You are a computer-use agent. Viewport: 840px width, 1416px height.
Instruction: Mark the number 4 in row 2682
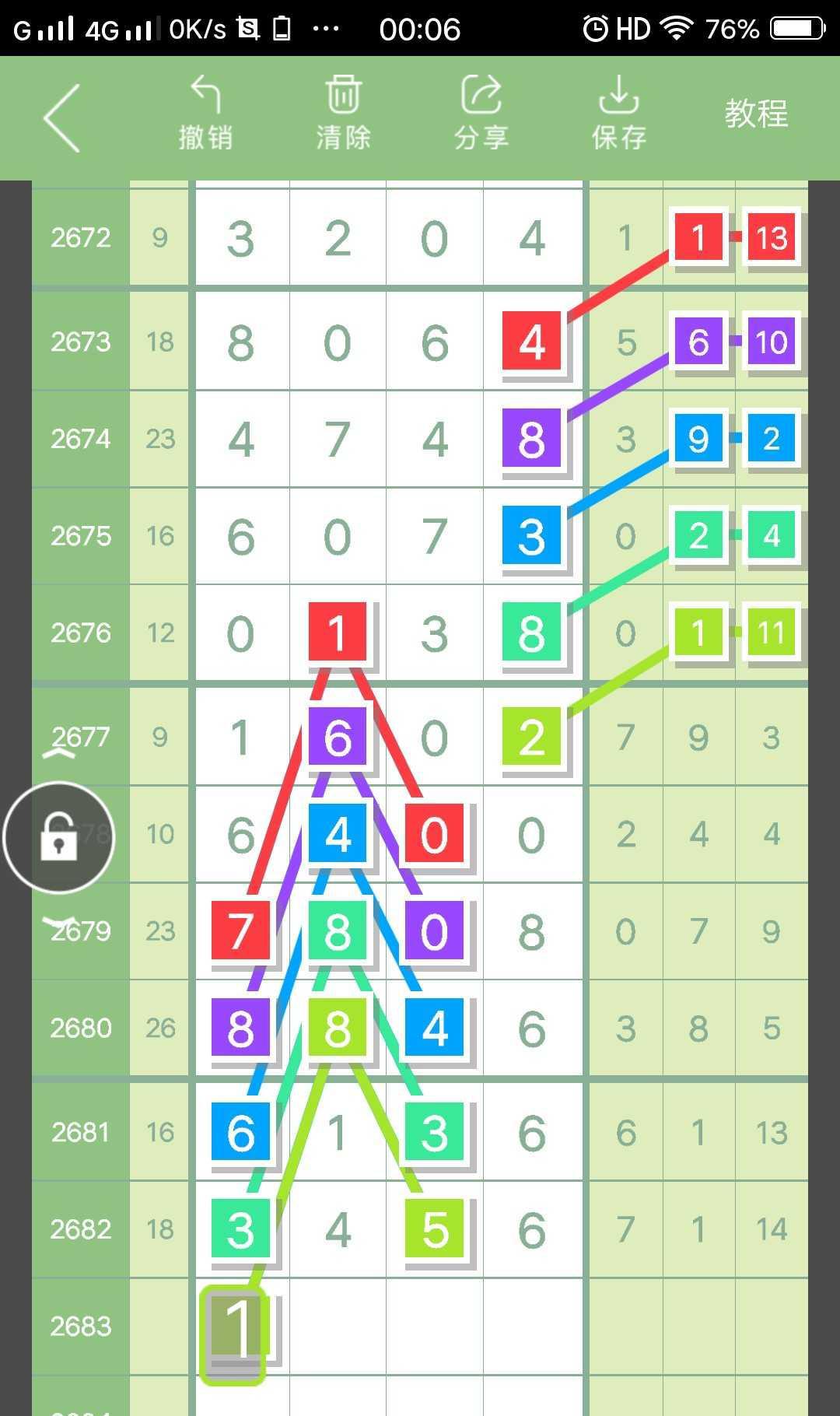coord(338,1230)
